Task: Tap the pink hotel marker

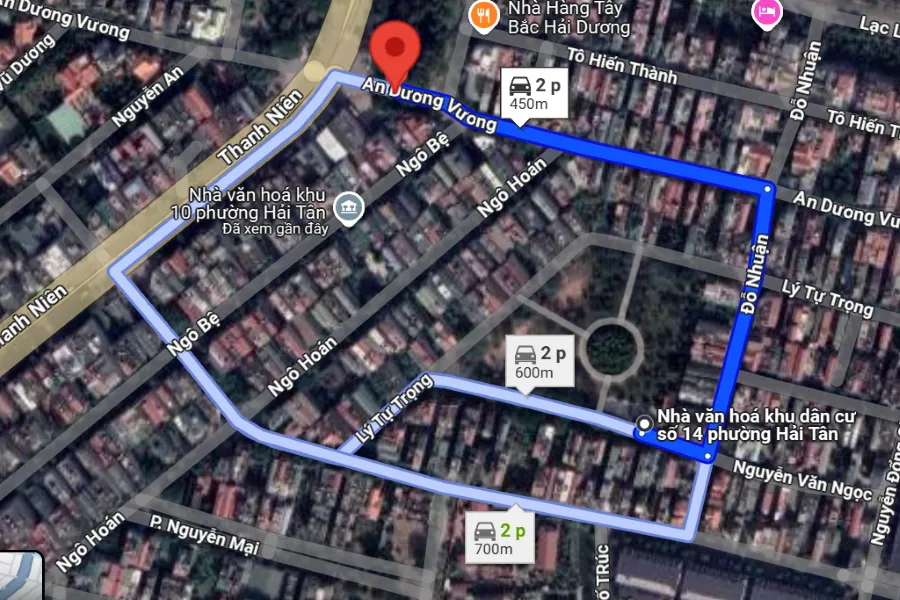Action: 765,12
